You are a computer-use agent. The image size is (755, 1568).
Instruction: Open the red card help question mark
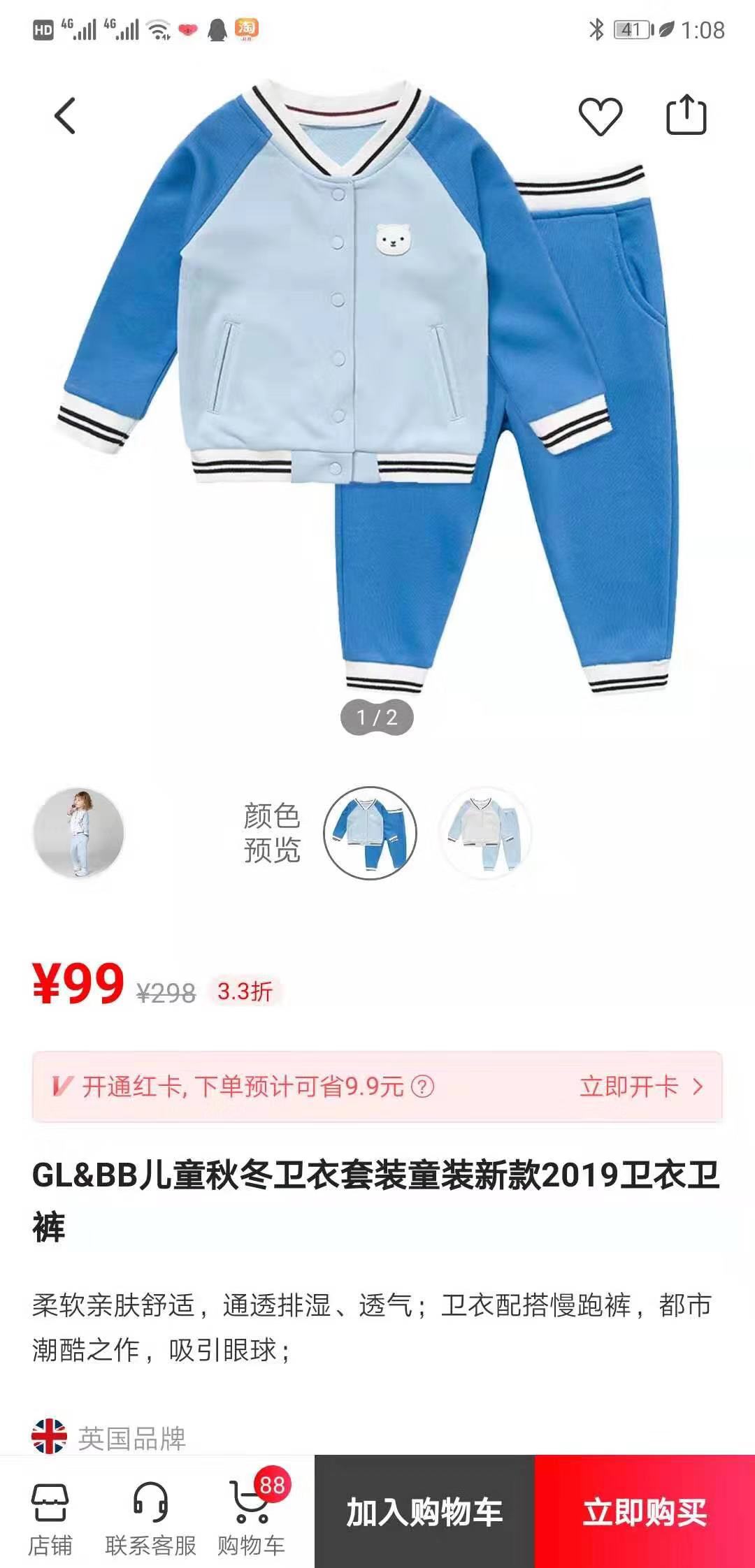[422, 1087]
